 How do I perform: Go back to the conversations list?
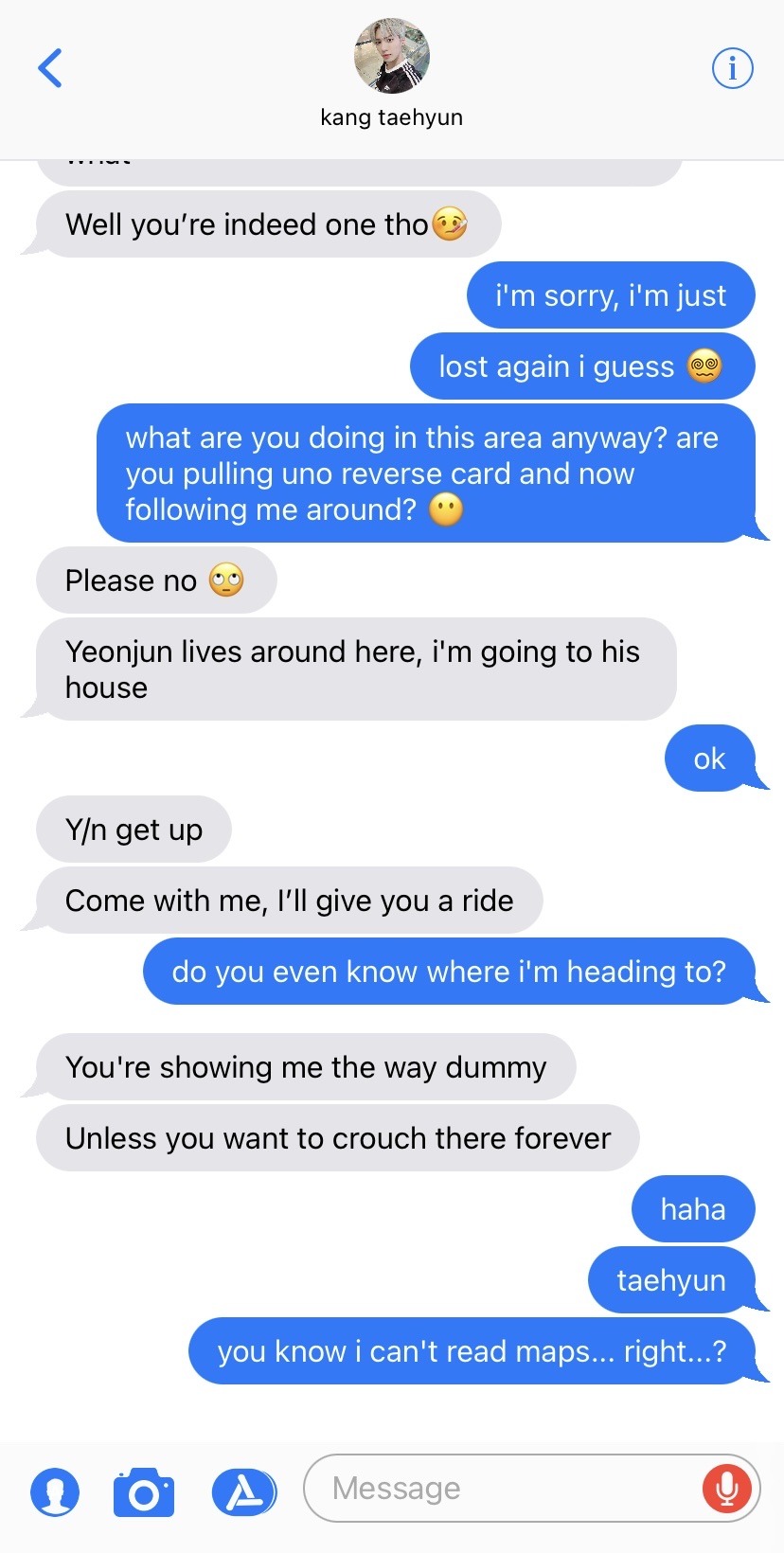(50, 68)
